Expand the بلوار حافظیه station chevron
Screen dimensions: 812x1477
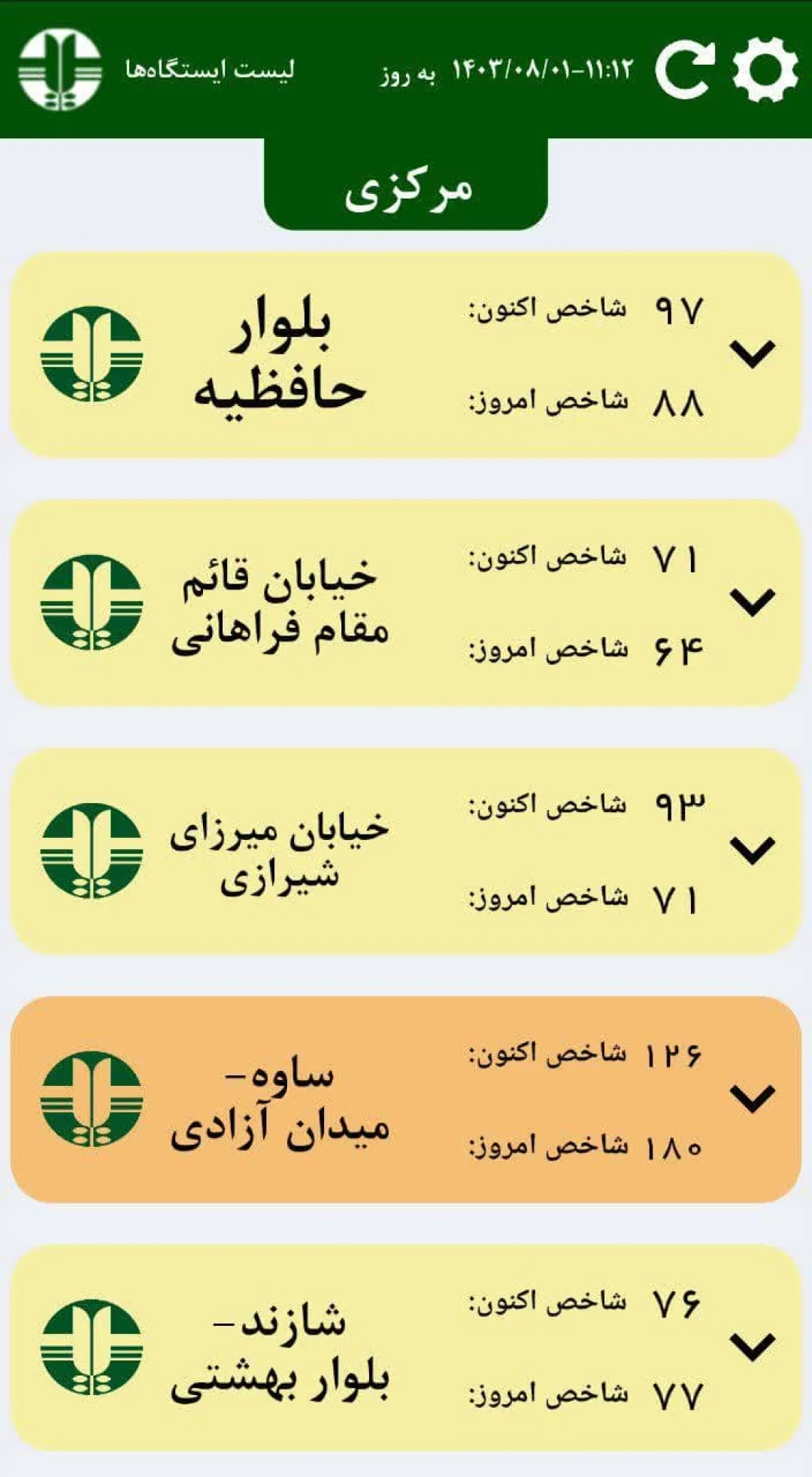pyautogui.click(x=753, y=353)
